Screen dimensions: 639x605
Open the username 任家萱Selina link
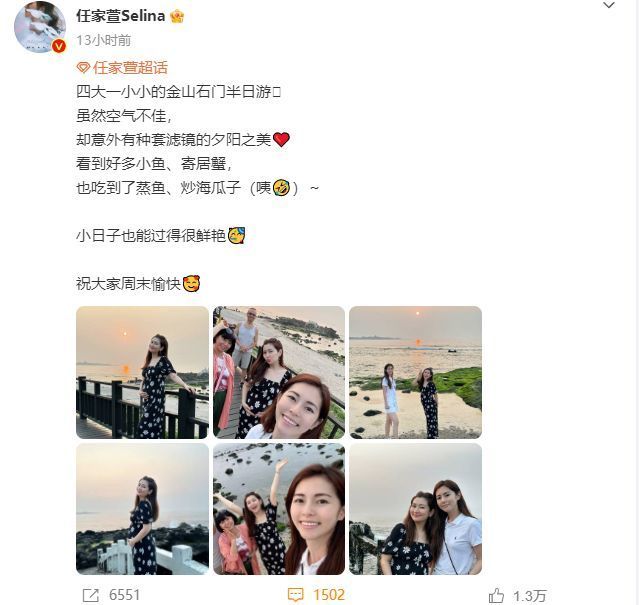pos(122,16)
